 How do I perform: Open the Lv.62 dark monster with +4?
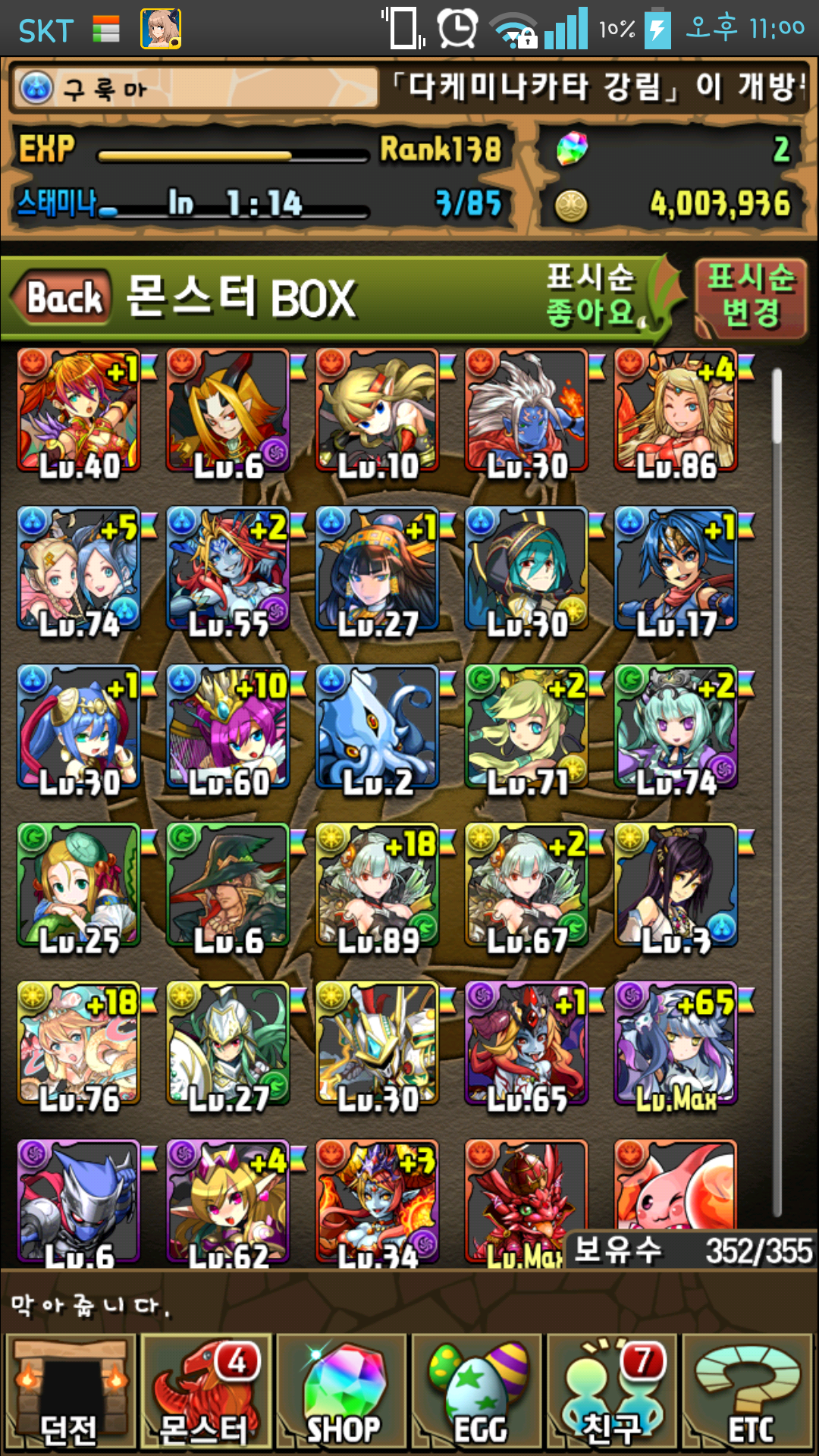coord(228,1202)
